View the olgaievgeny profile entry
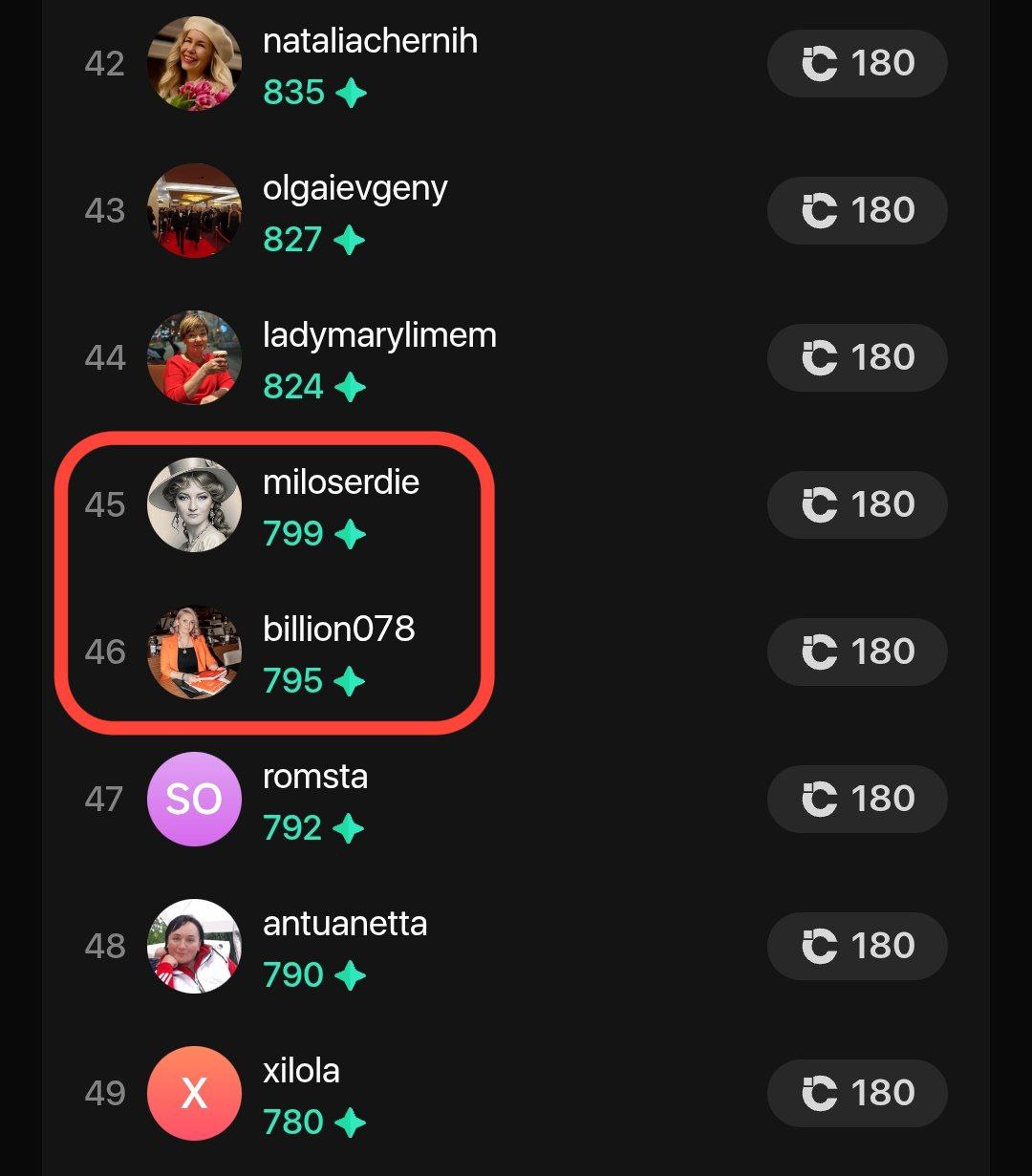The height and width of the screenshot is (1176, 1032). 355,210
